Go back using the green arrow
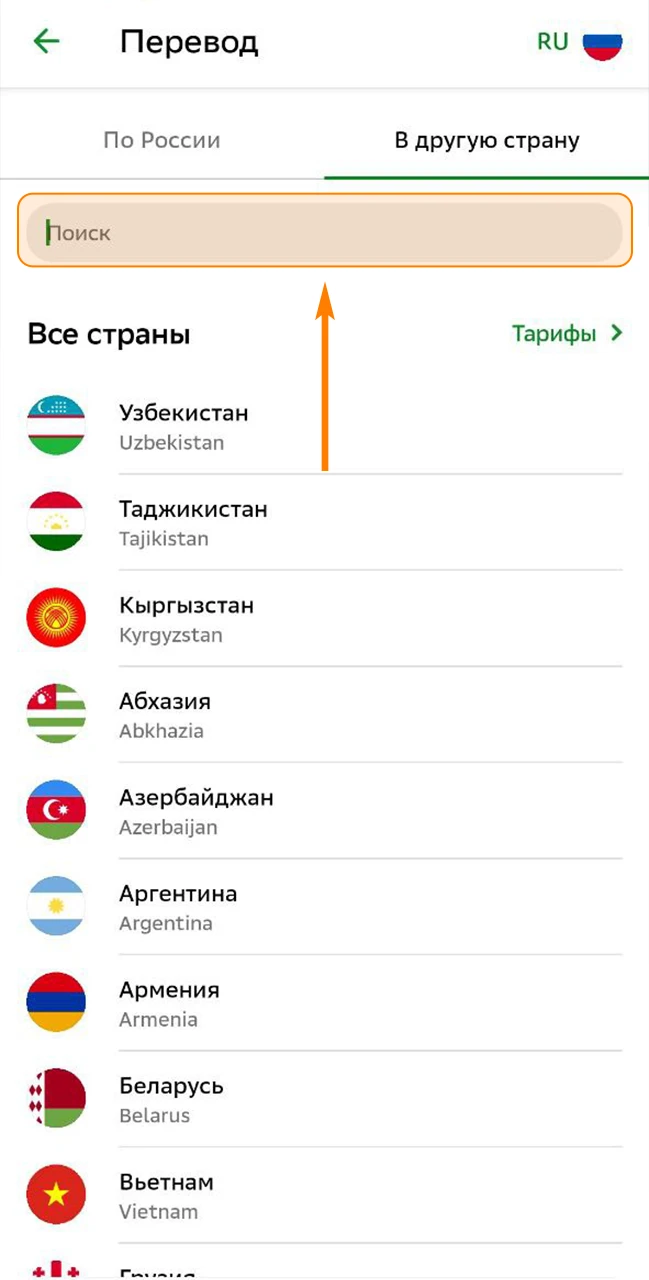649x1280 pixels. coord(46,42)
